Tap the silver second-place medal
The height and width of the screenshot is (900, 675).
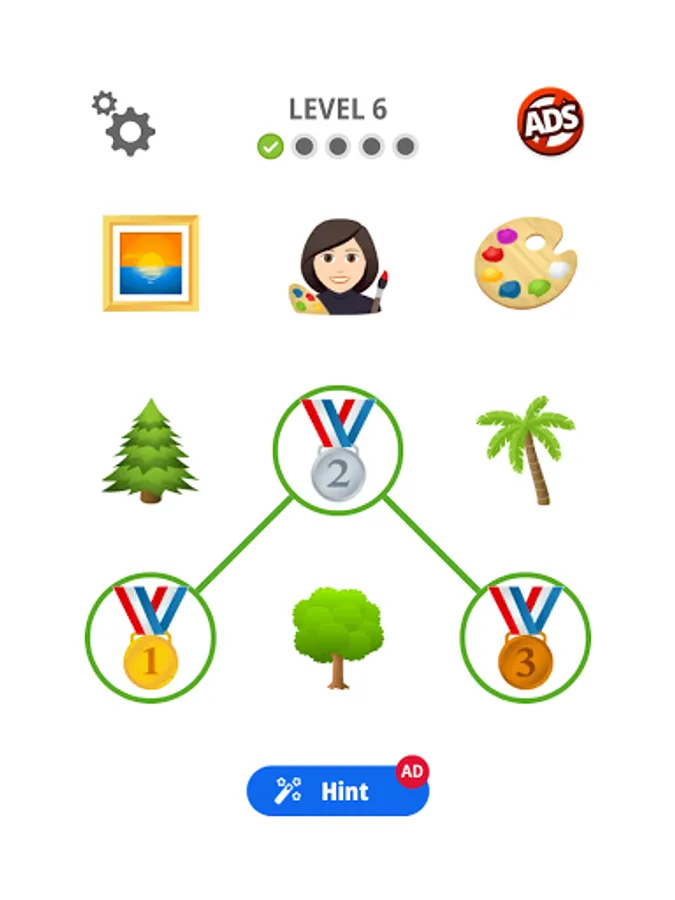[x=338, y=451]
